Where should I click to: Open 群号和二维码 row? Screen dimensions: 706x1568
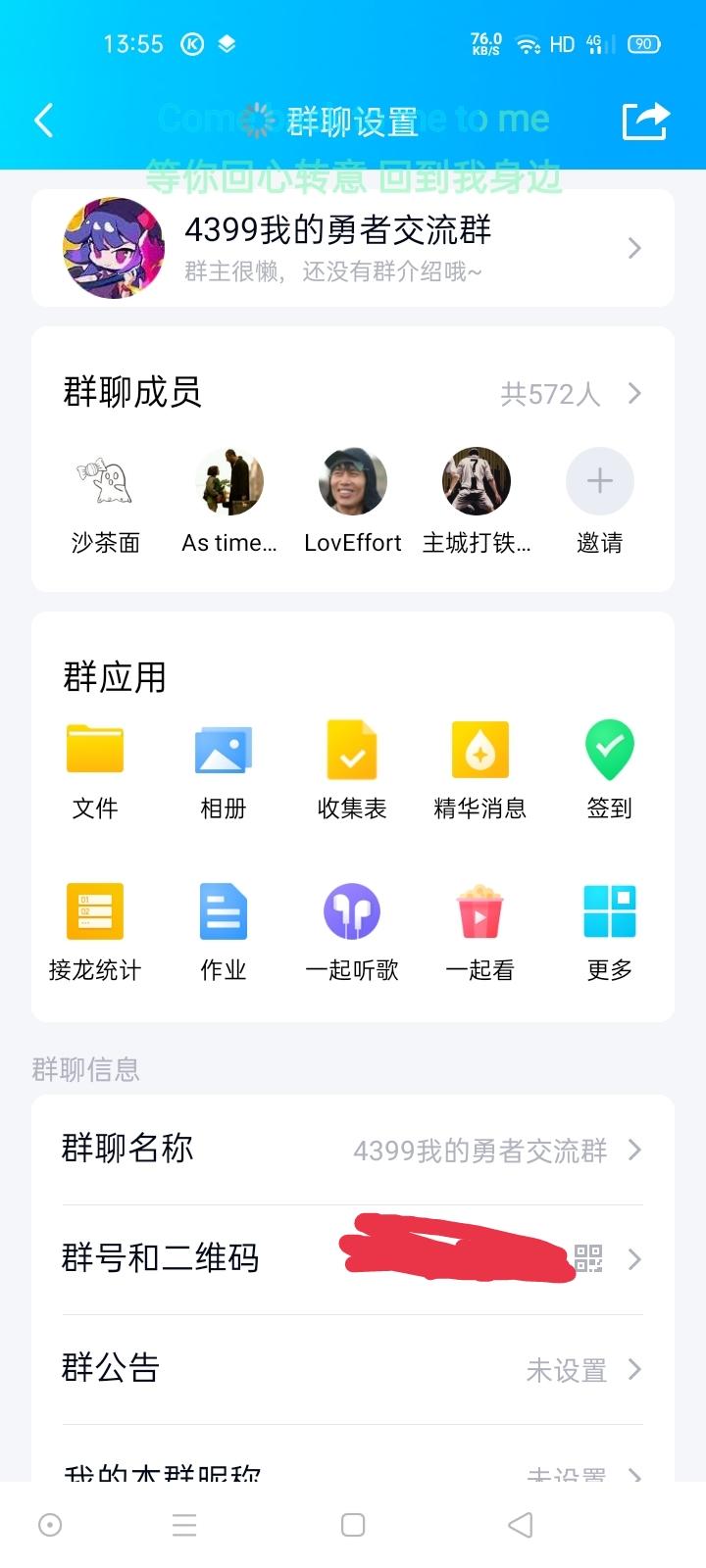pos(353,1259)
